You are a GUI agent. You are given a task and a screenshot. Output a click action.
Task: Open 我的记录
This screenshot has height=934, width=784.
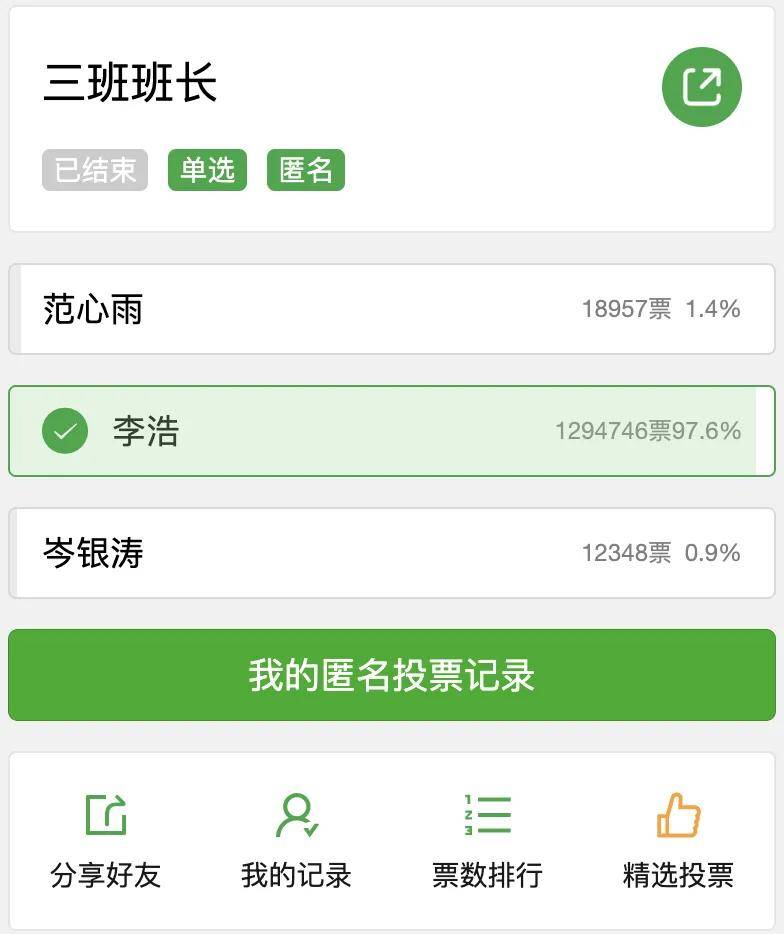(x=297, y=840)
